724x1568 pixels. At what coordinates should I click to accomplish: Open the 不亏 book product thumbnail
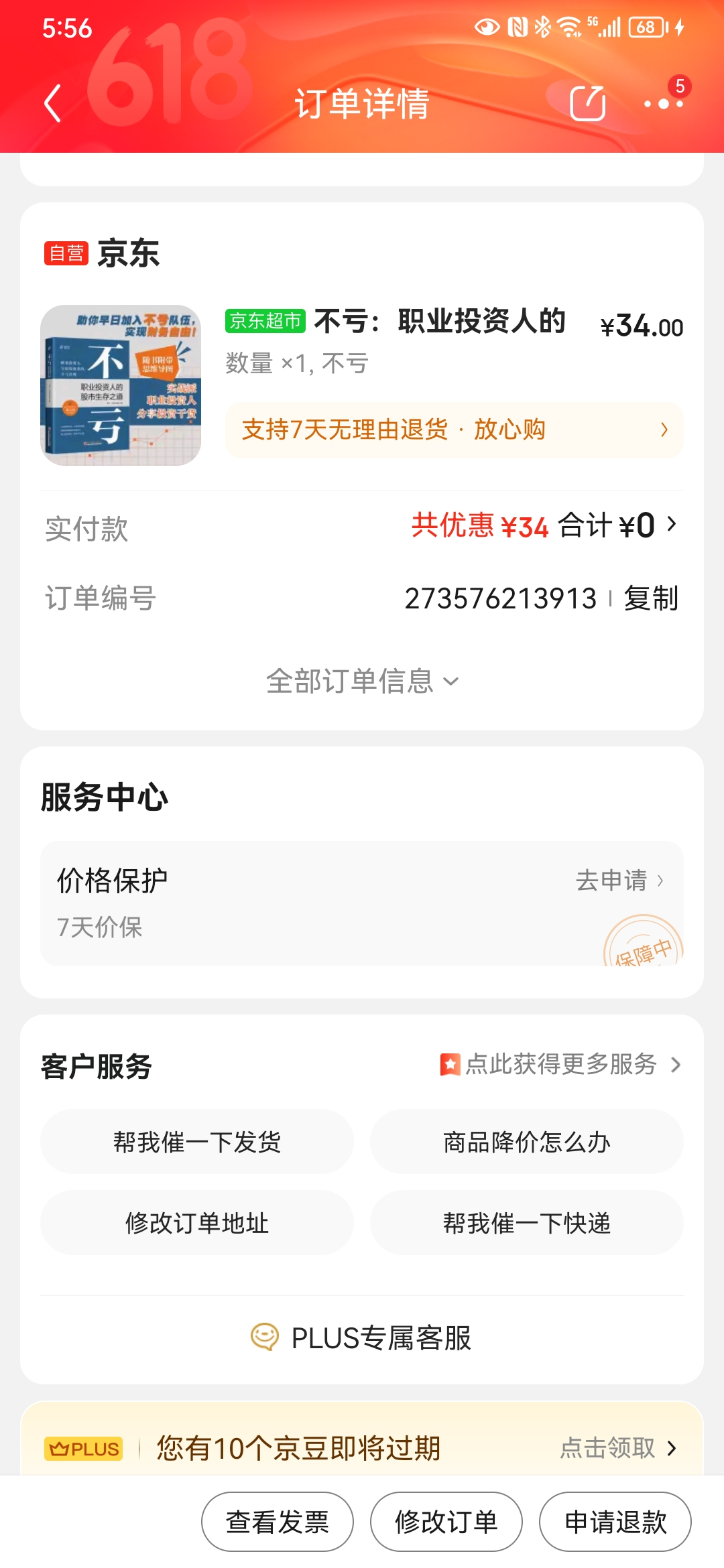coord(121,385)
